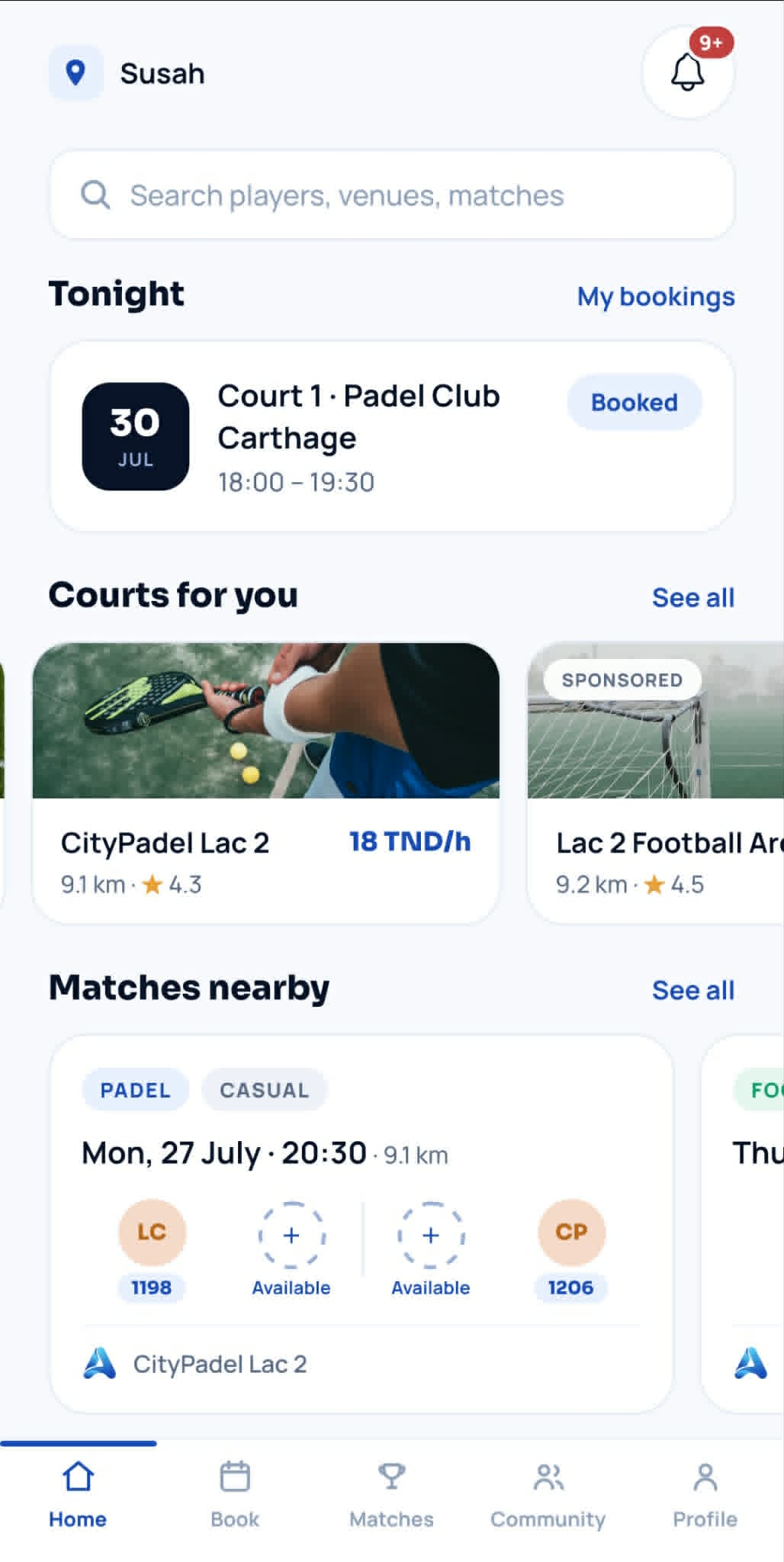
Task: View player LC's profile avatar
Action: (152, 1233)
